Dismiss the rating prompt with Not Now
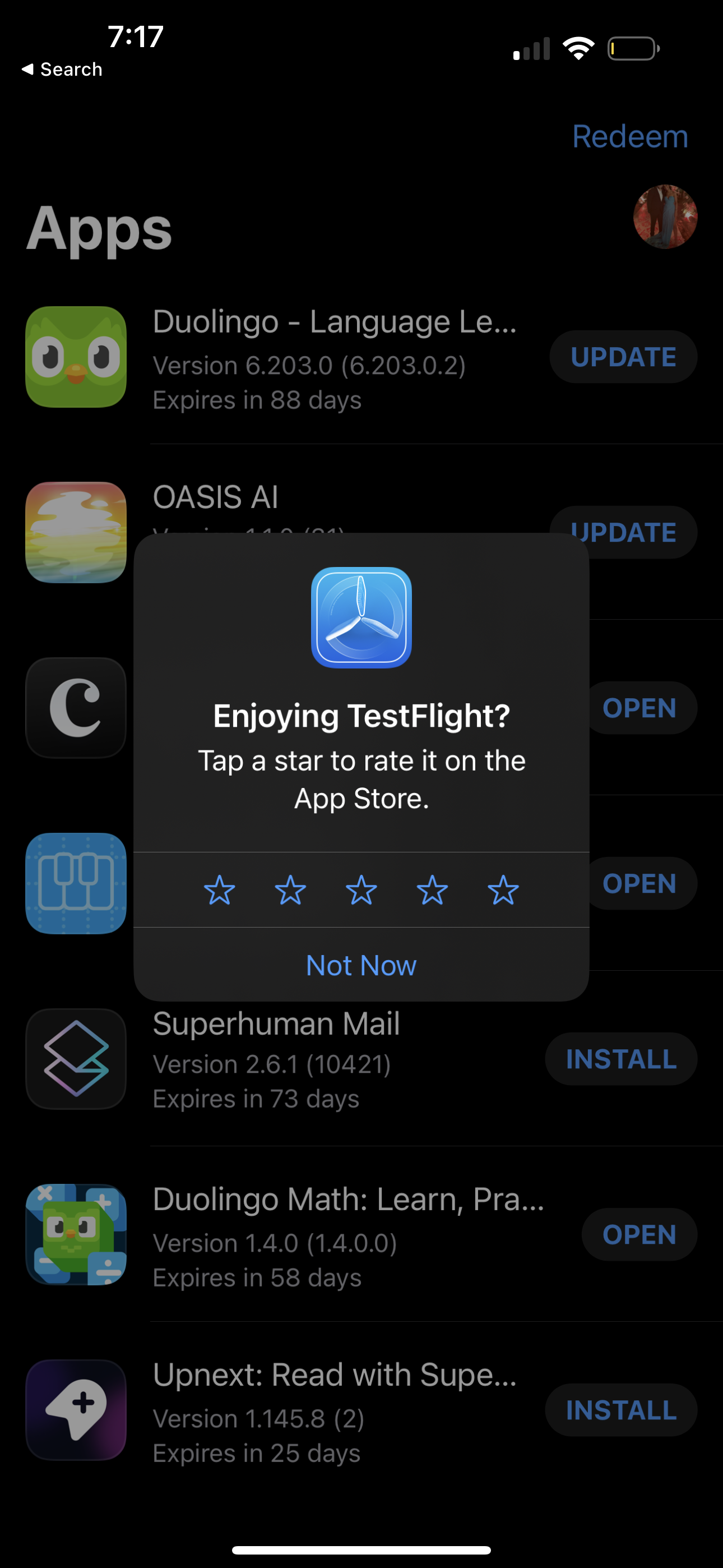723x1568 pixels. pos(361,965)
